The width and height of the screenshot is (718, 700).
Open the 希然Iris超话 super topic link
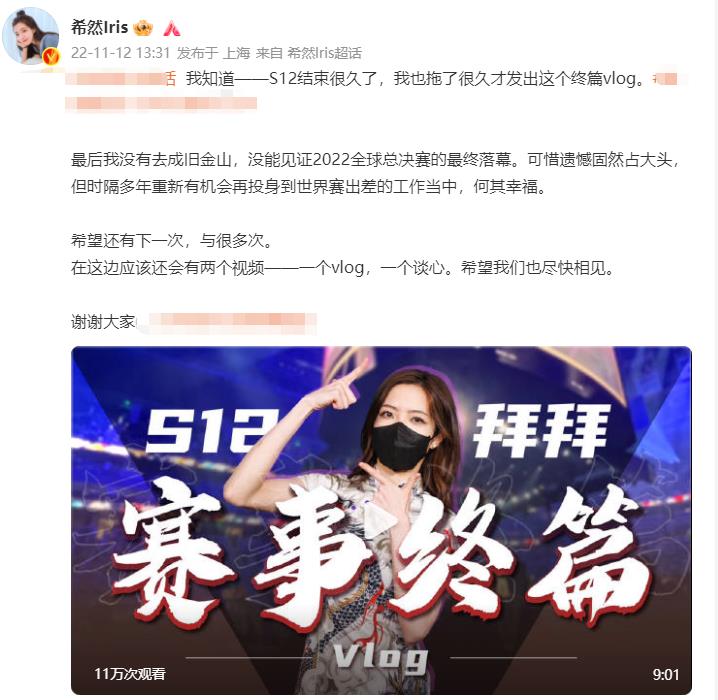click(x=324, y=53)
